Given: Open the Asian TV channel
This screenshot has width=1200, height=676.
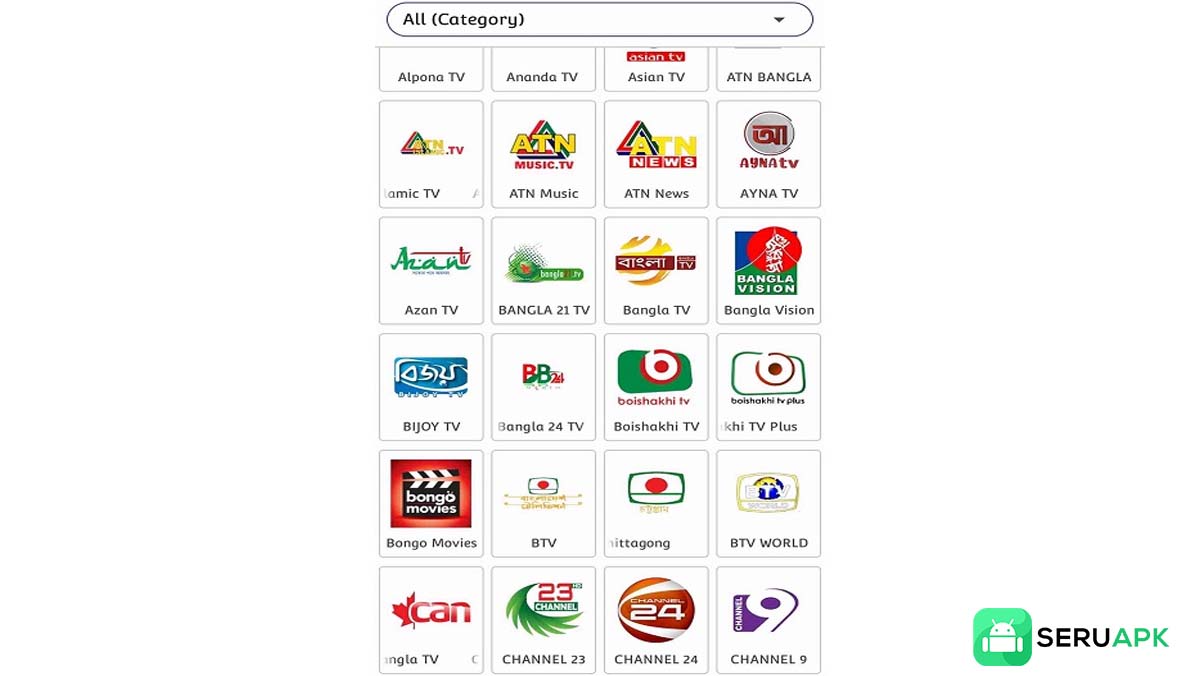Looking at the screenshot, I should [x=656, y=68].
